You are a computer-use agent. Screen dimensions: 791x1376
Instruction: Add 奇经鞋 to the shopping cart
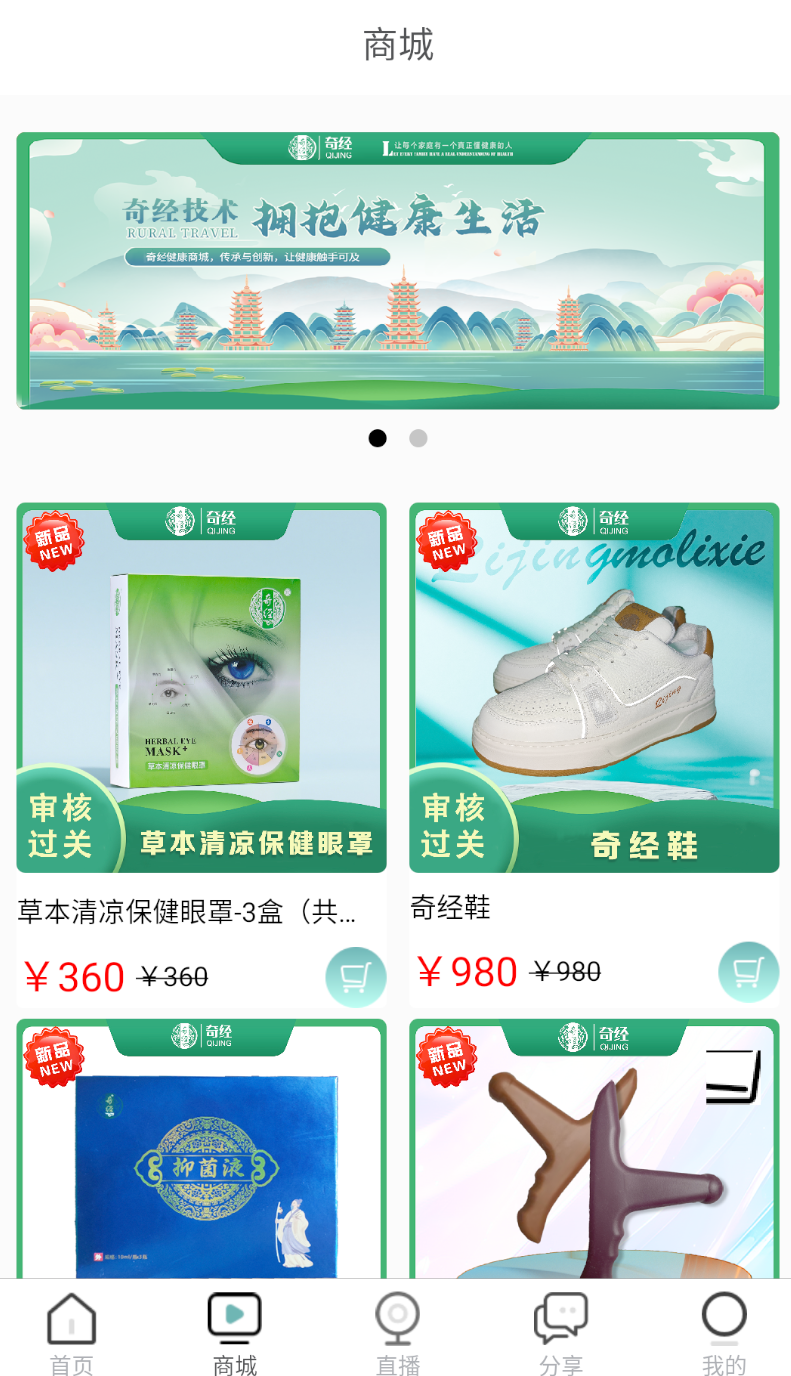point(748,972)
